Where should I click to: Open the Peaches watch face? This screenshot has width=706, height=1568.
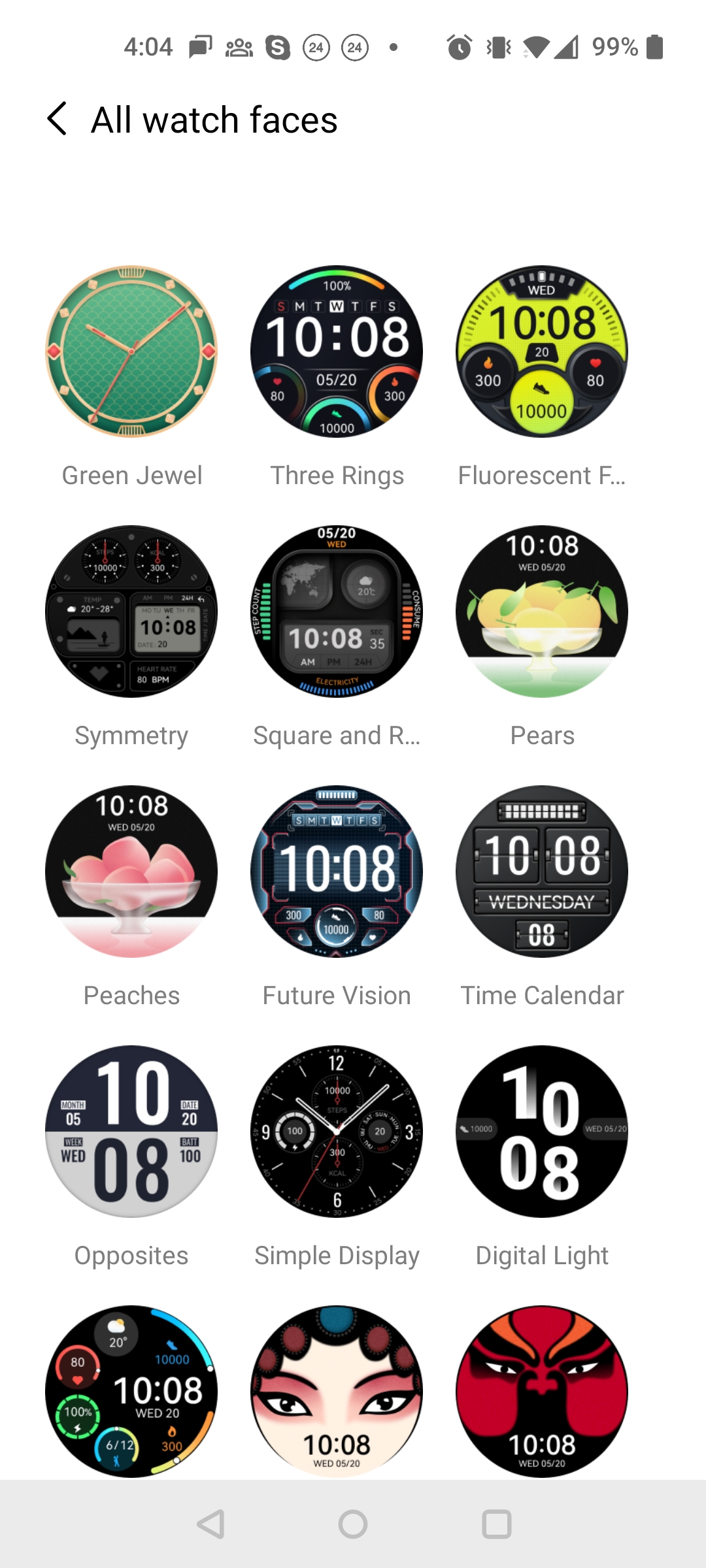pos(131,872)
